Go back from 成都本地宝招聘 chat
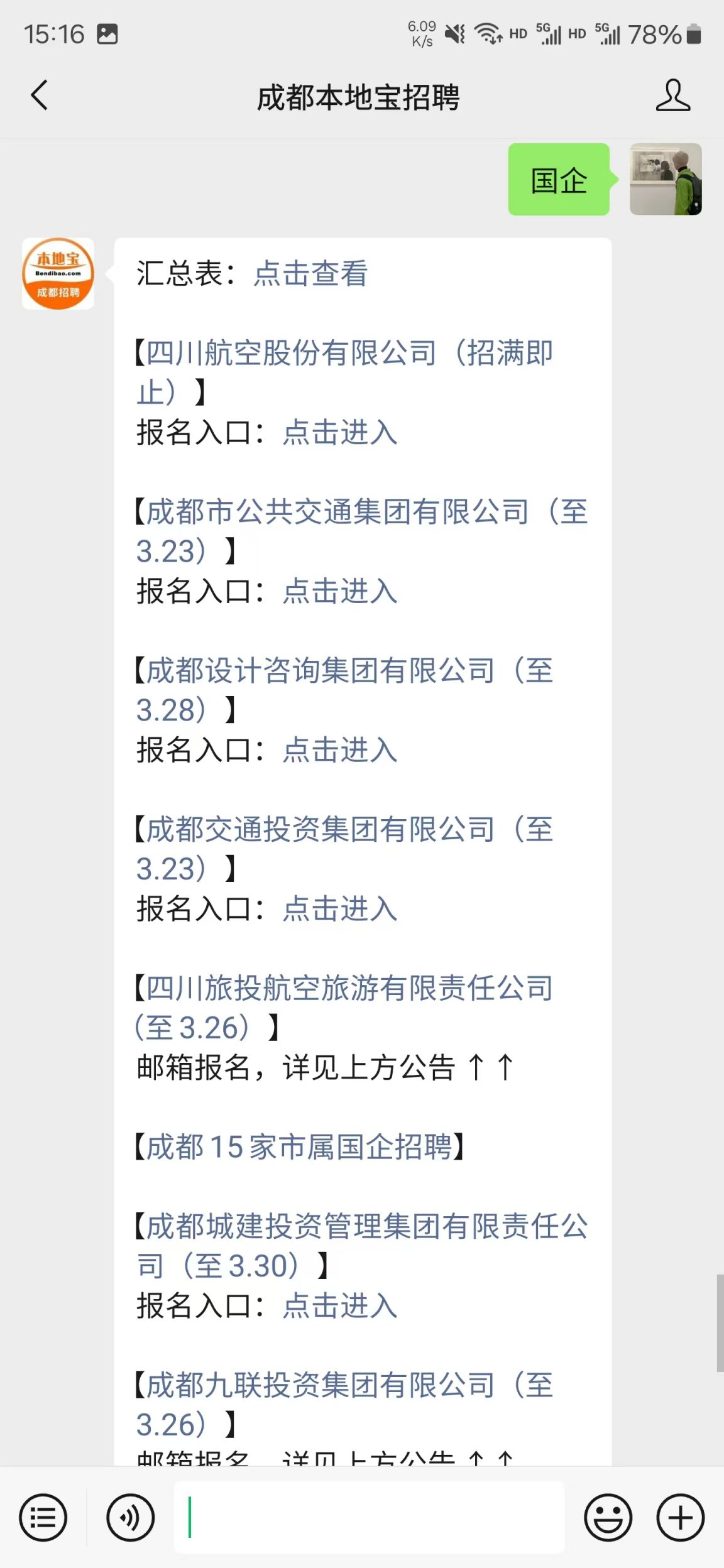The height and width of the screenshot is (1568, 724). [x=39, y=96]
